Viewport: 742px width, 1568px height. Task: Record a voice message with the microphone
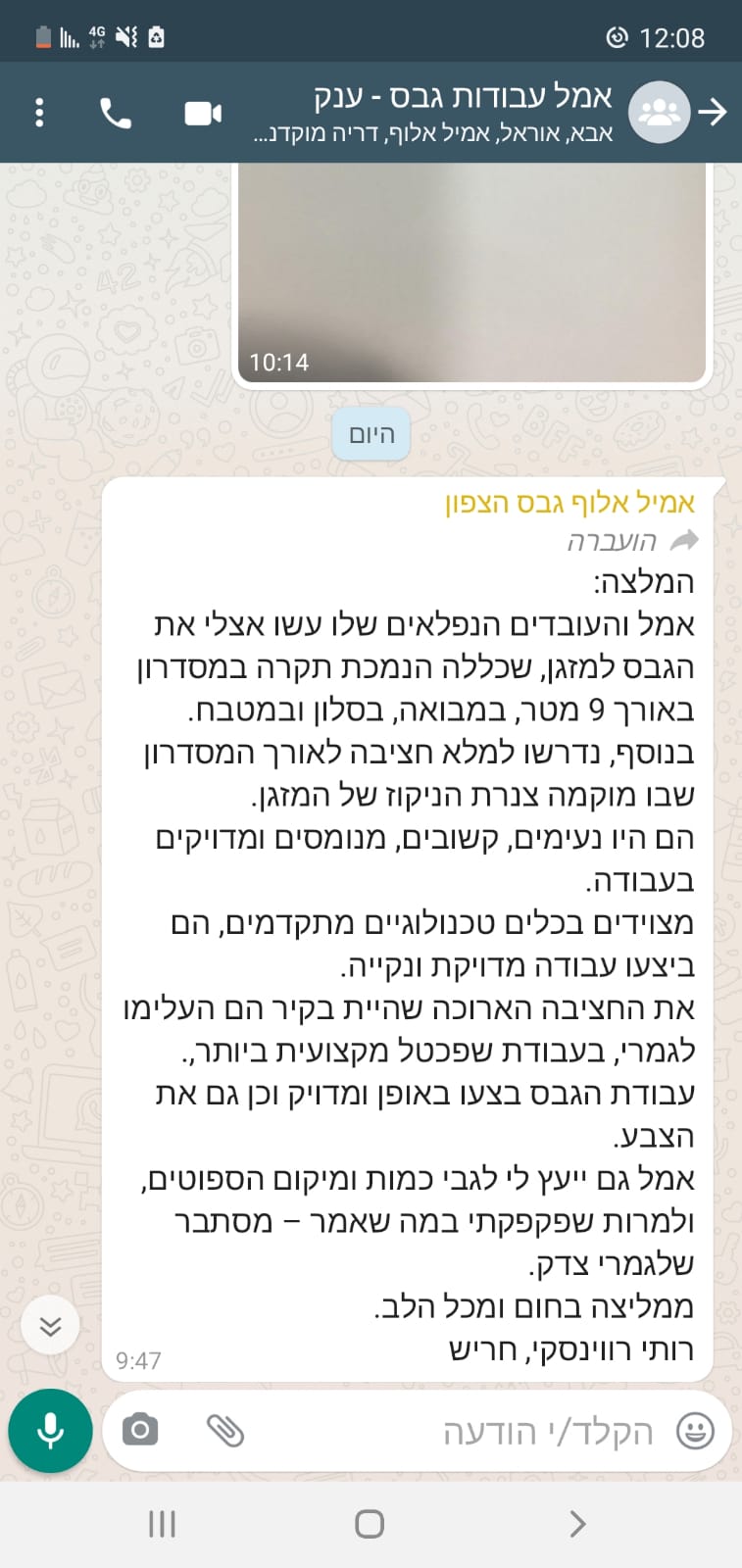[x=50, y=1431]
